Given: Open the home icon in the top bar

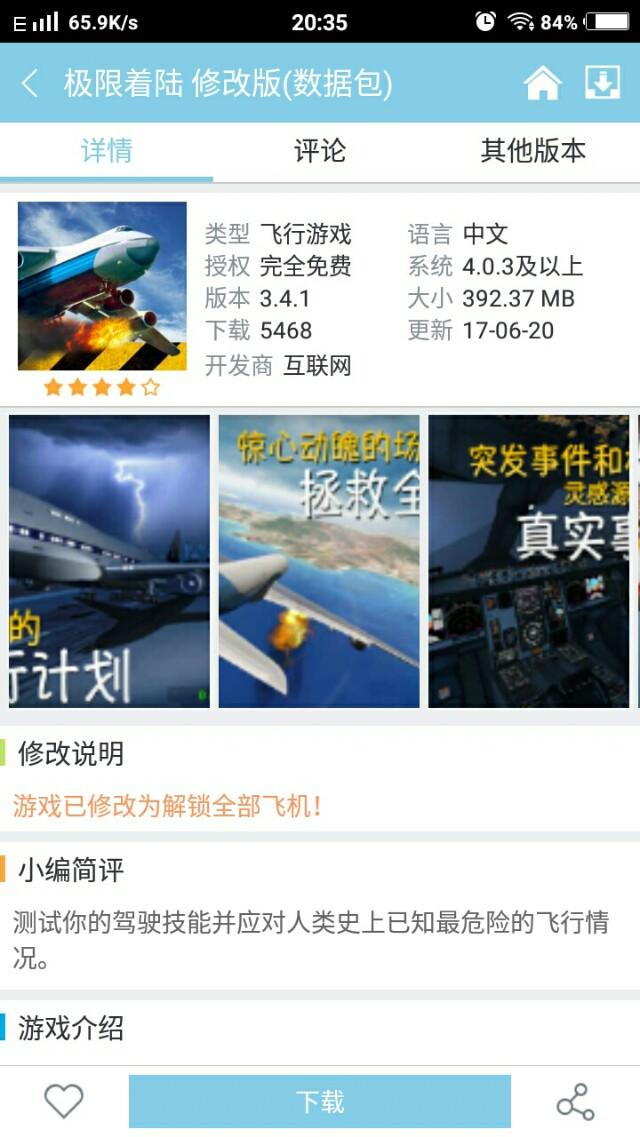Looking at the screenshot, I should 542,83.
